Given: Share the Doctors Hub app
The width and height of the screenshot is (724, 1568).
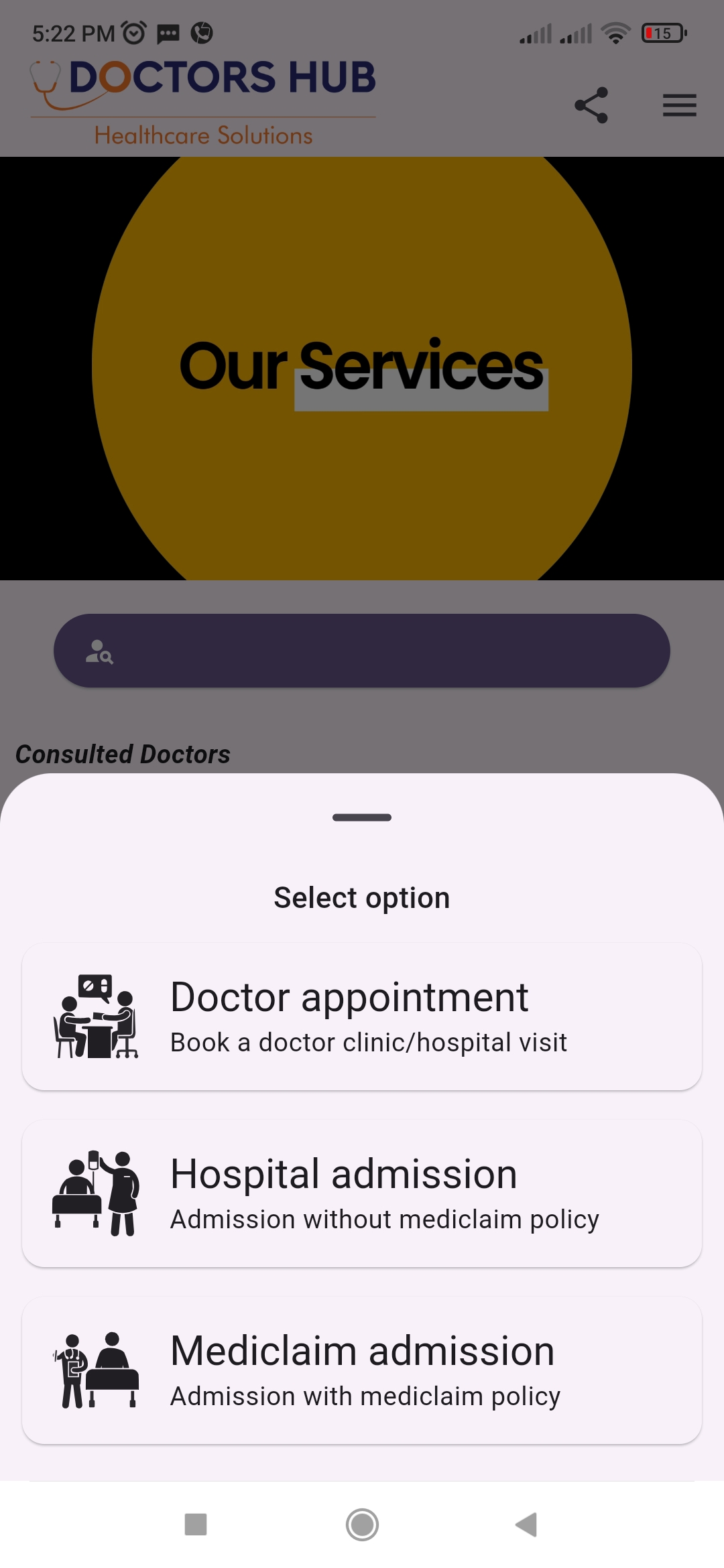Looking at the screenshot, I should (591, 105).
